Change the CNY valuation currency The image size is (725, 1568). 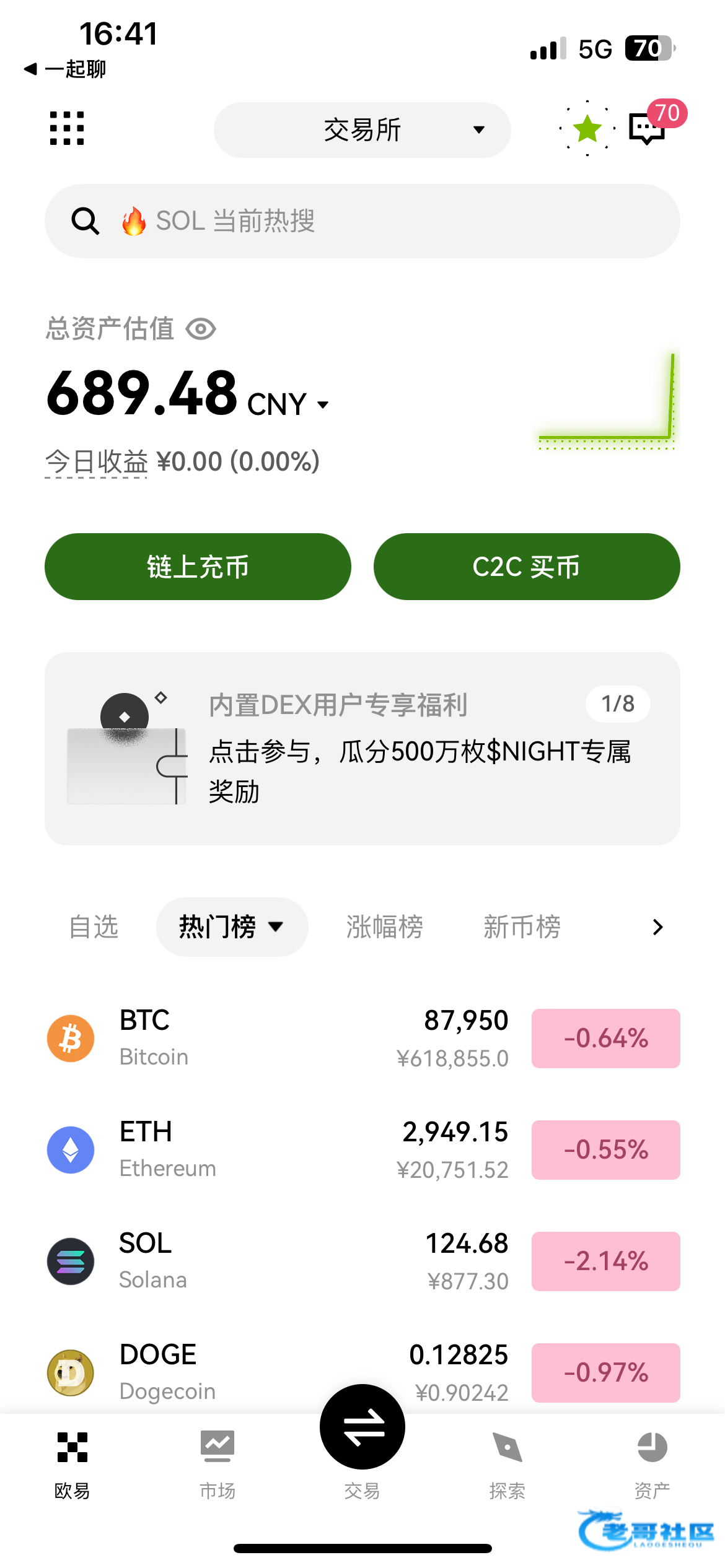(x=289, y=404)
